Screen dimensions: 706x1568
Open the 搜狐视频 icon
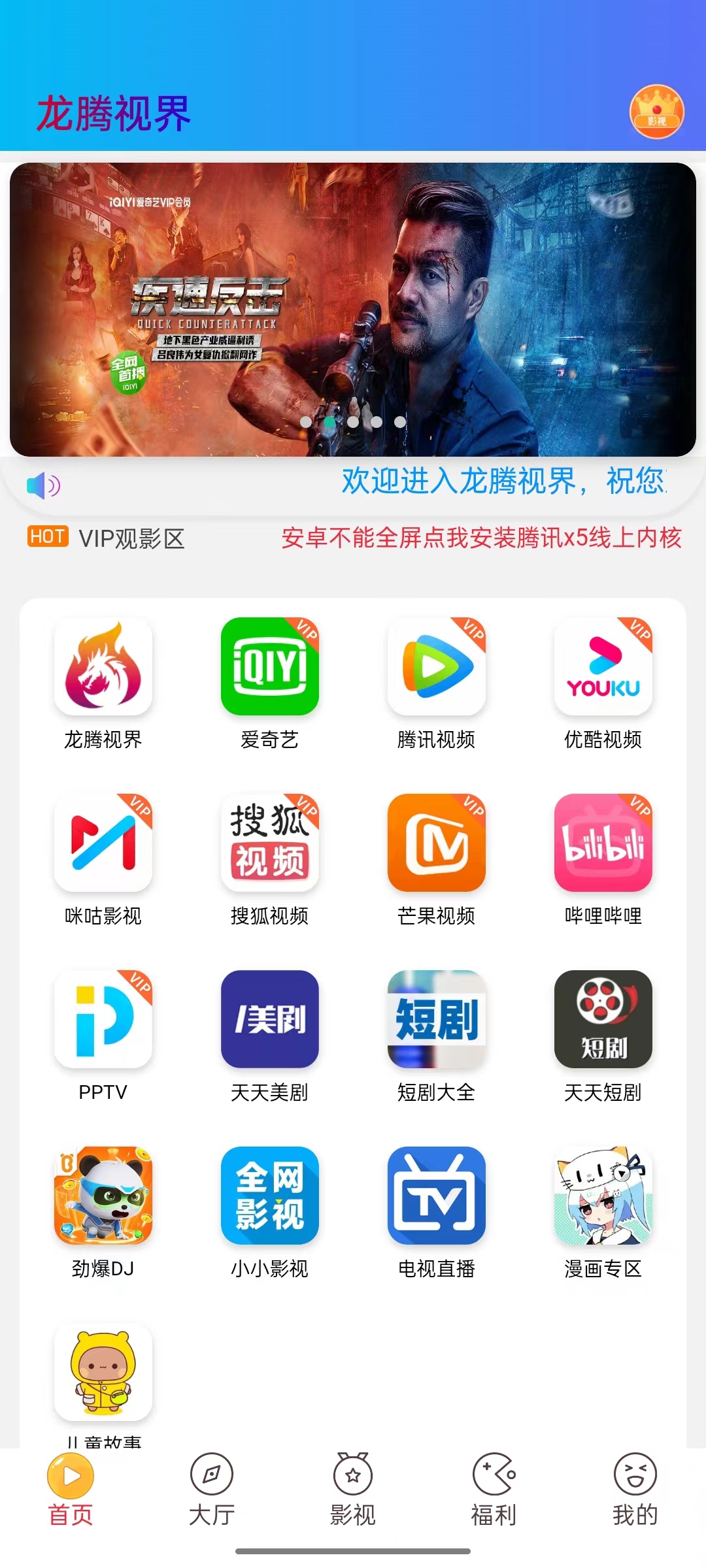[269, 844]
